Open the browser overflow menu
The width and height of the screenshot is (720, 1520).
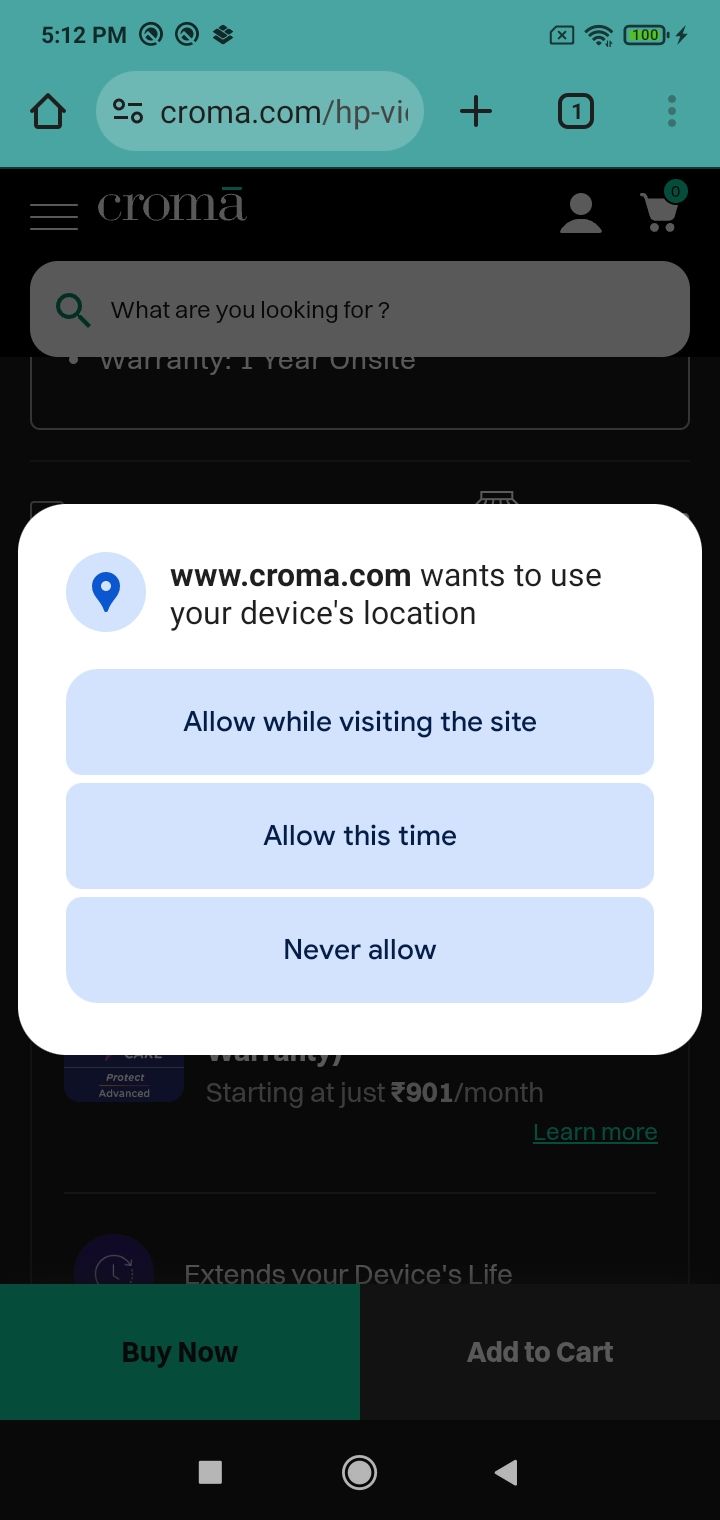tap(671, 111)
